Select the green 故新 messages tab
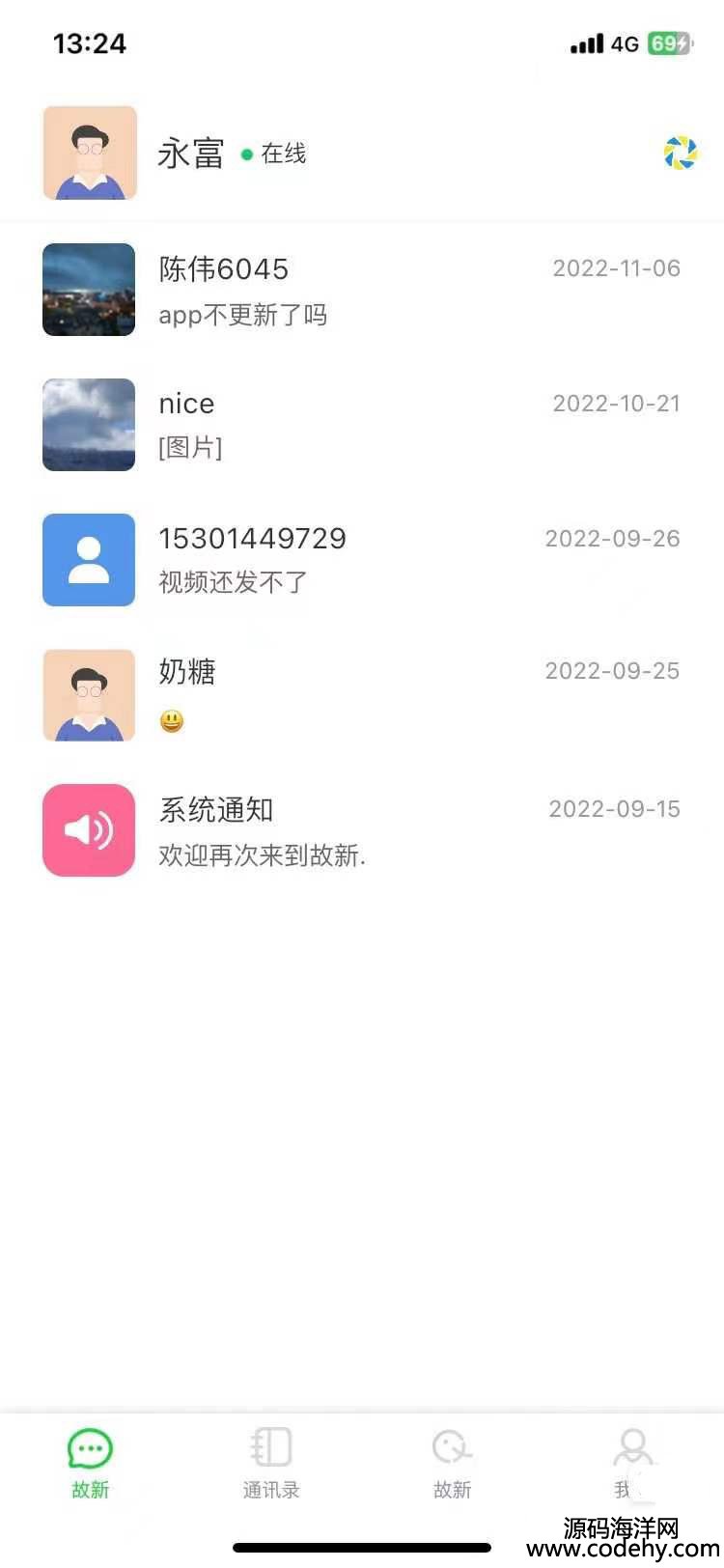The width and height of the screenshot is (724, 1568). [x=91, y=1464]
